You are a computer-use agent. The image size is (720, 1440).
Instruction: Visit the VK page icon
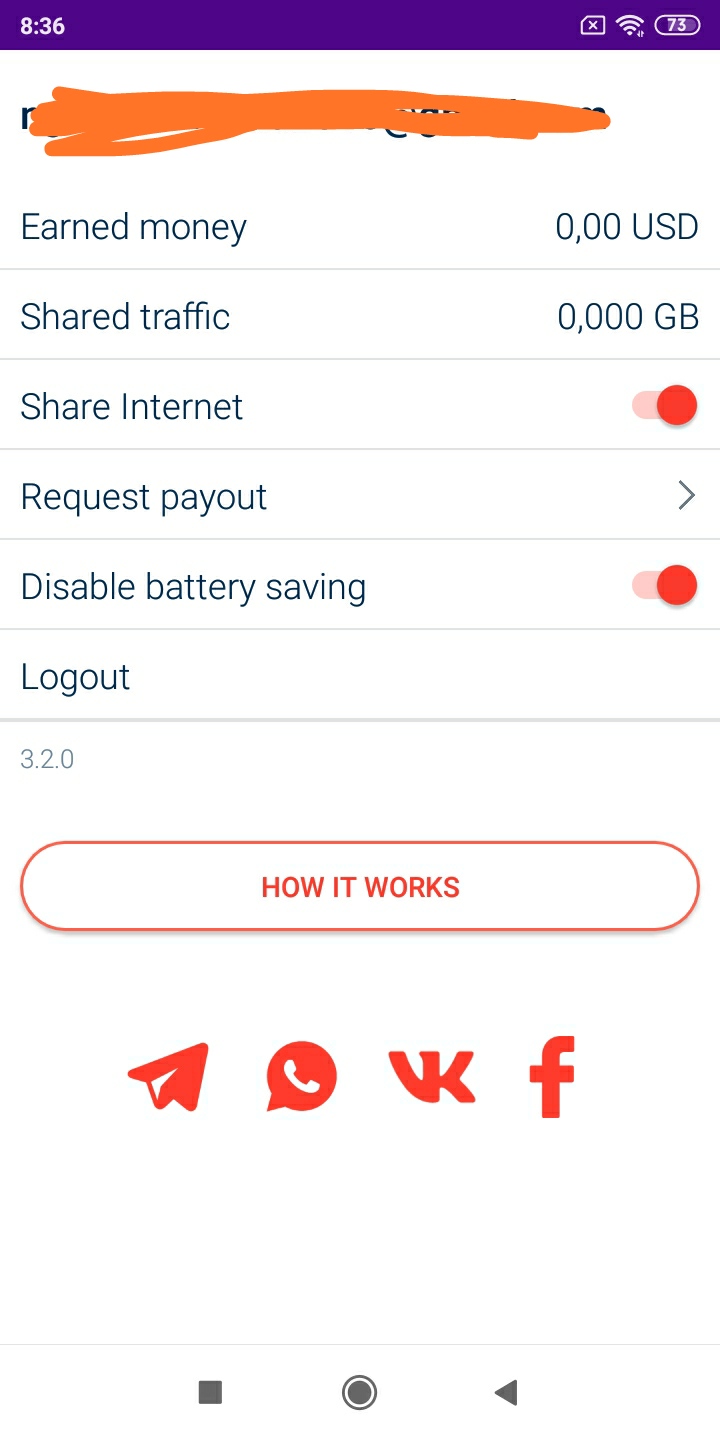(431, 1077)
